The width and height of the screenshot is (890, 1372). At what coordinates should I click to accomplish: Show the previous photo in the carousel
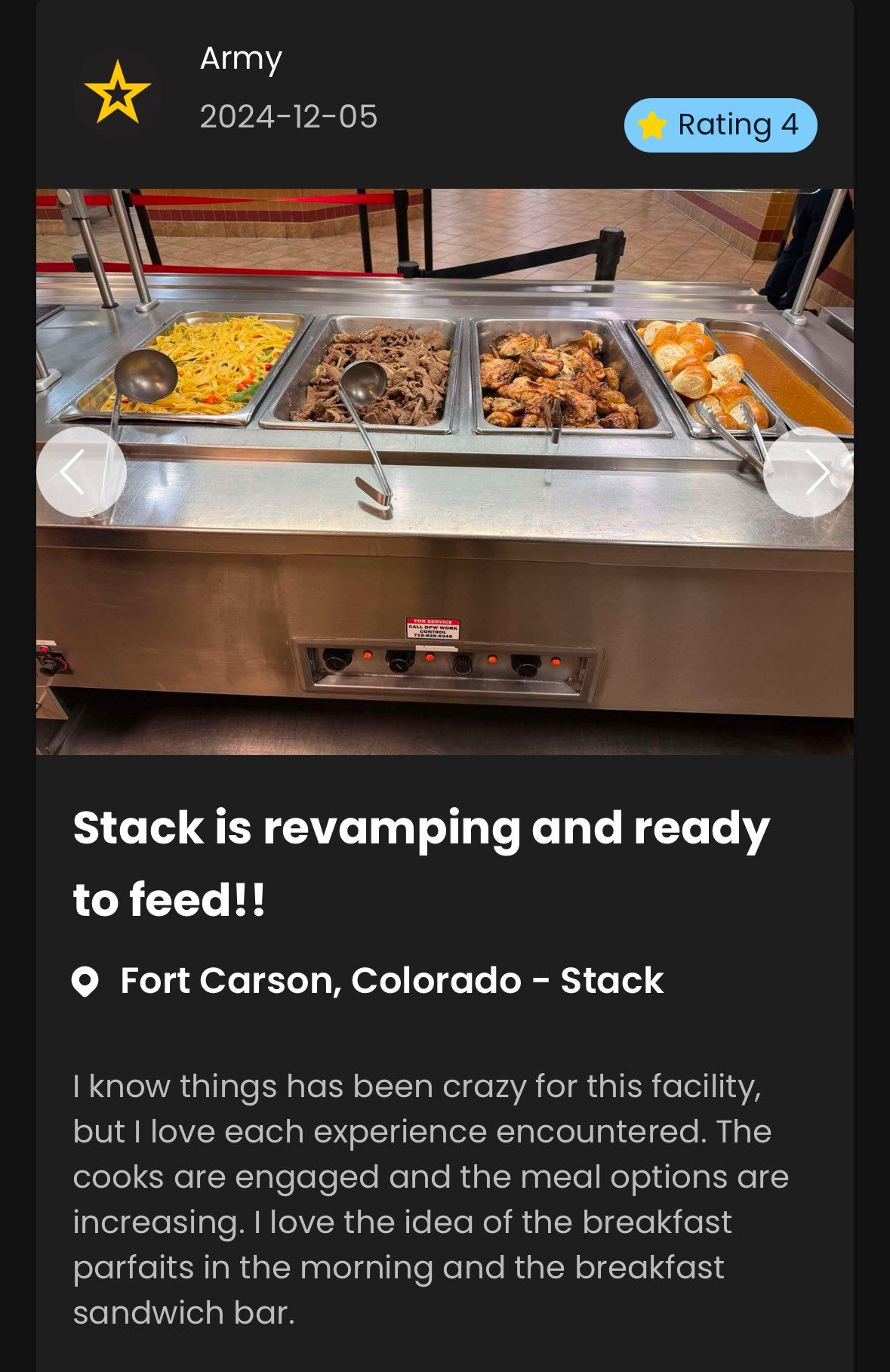pos(81,472)
